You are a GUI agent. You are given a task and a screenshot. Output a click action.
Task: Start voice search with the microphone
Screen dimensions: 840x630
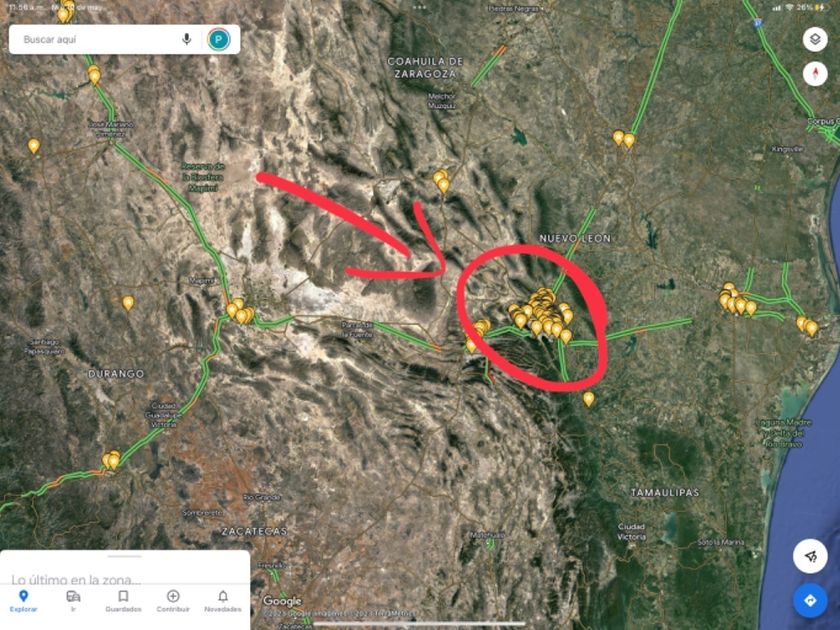(x=186, y=39)
